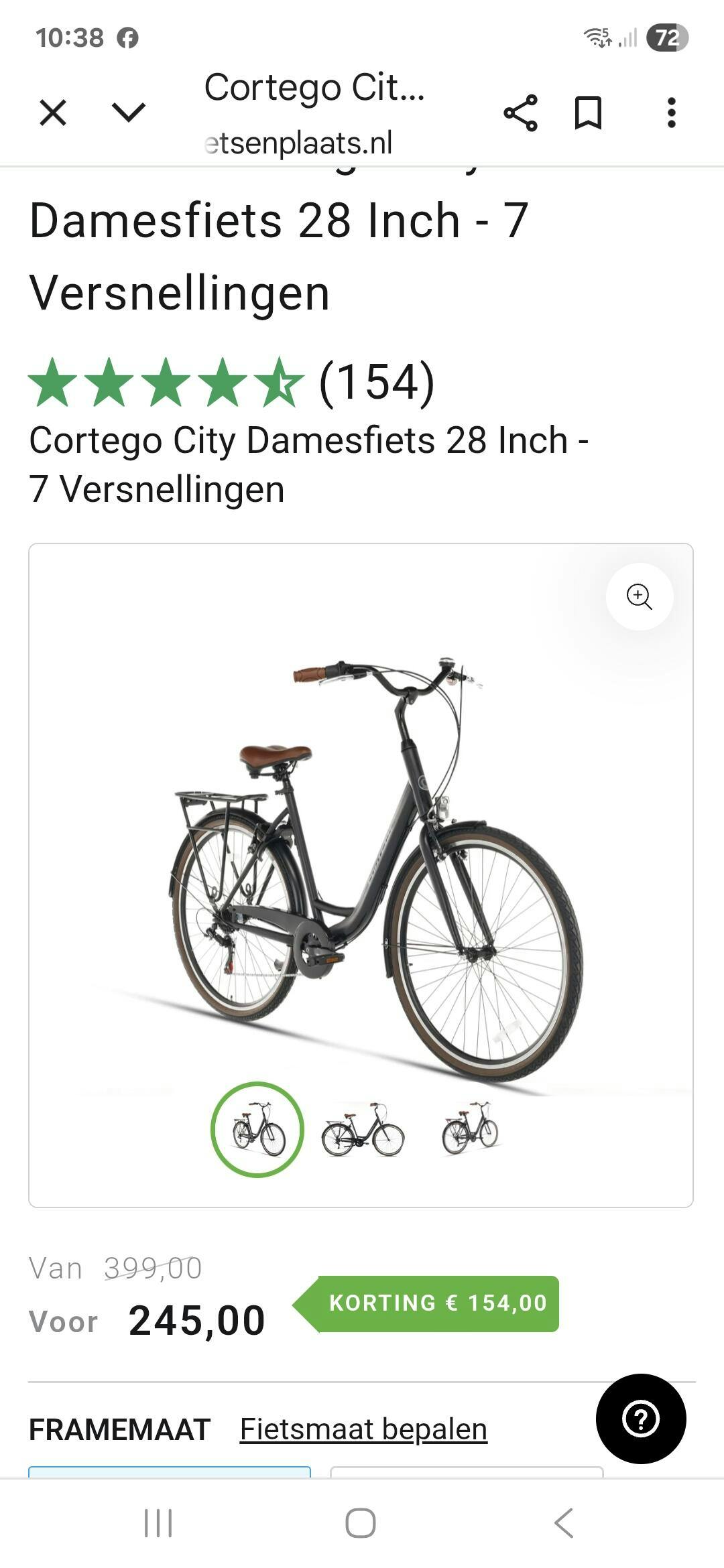Share this product page
The width and height of the screenshot is (724, 1568).
click(x=521, y=113)
